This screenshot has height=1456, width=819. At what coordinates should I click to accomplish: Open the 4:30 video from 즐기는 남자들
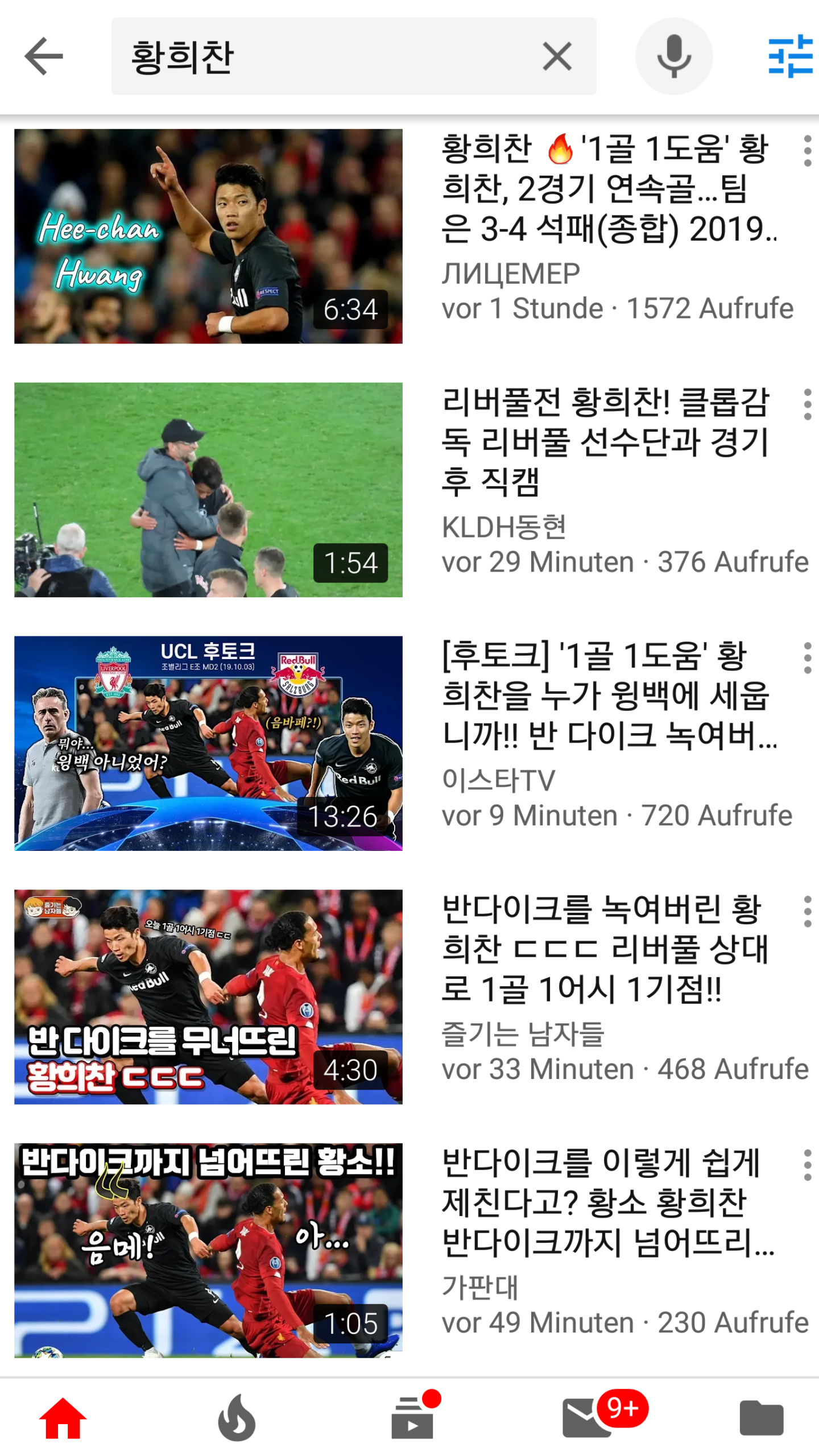[208, 997]
